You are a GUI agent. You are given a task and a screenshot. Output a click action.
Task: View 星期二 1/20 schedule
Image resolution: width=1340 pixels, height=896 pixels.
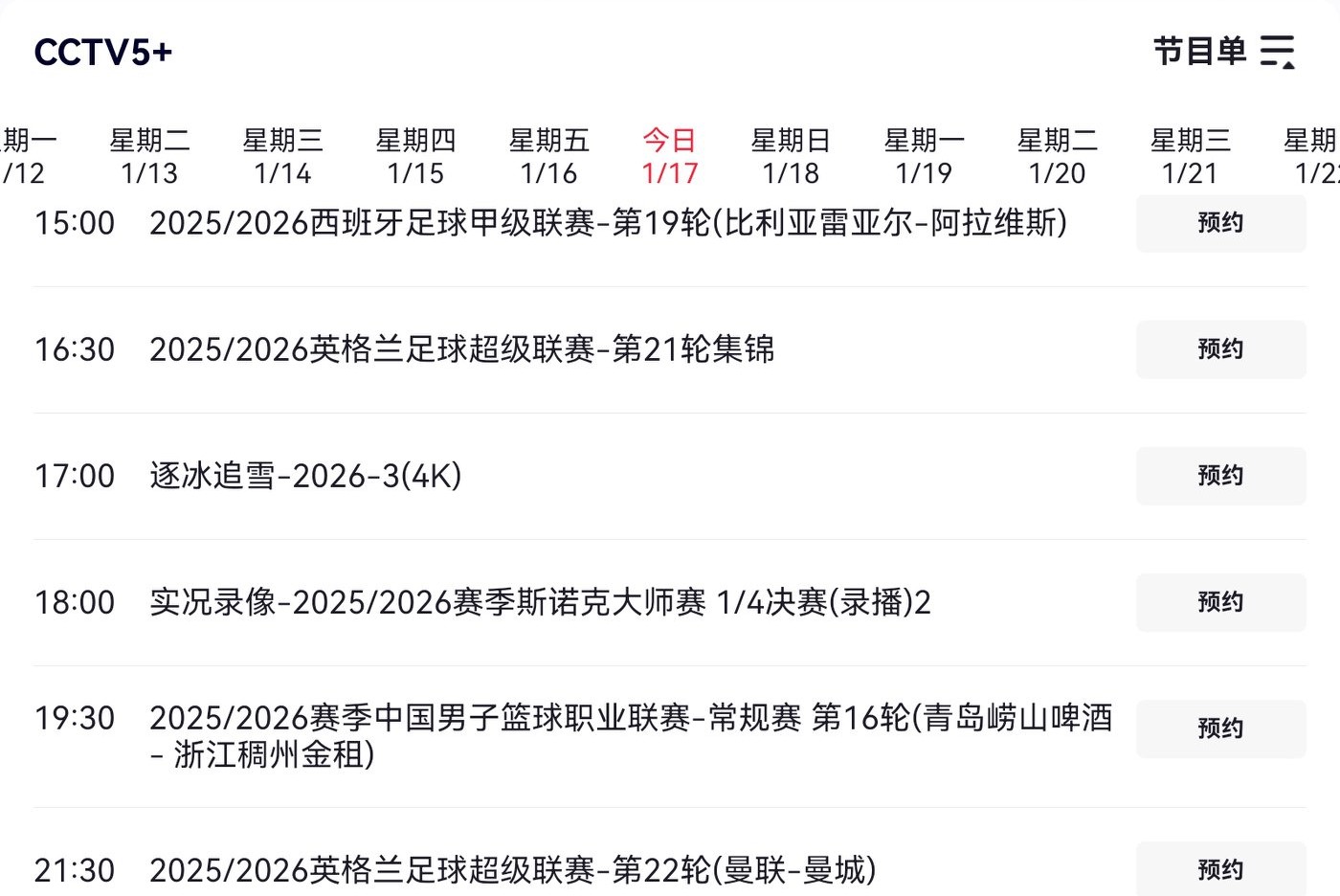pyautogui.click(x=1057, y=157)
